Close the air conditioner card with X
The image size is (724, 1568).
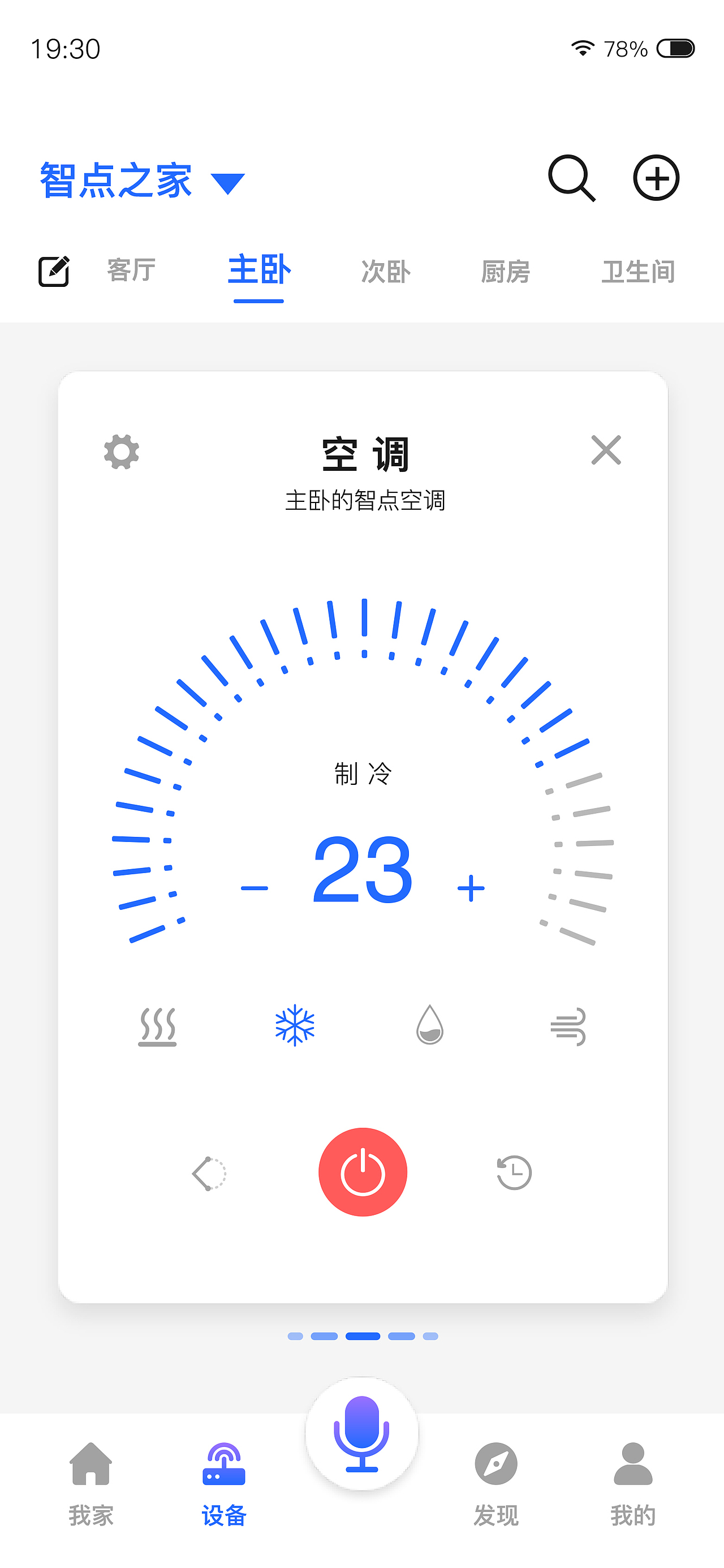pyautogui.click(x=605, y=450)
